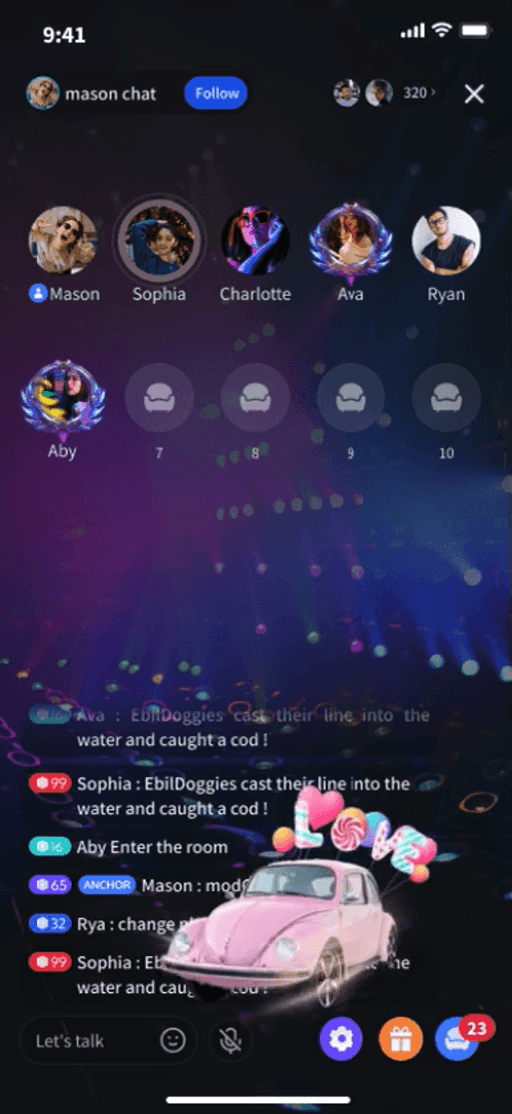Open the emoji picker

[x=173, y=1041]
